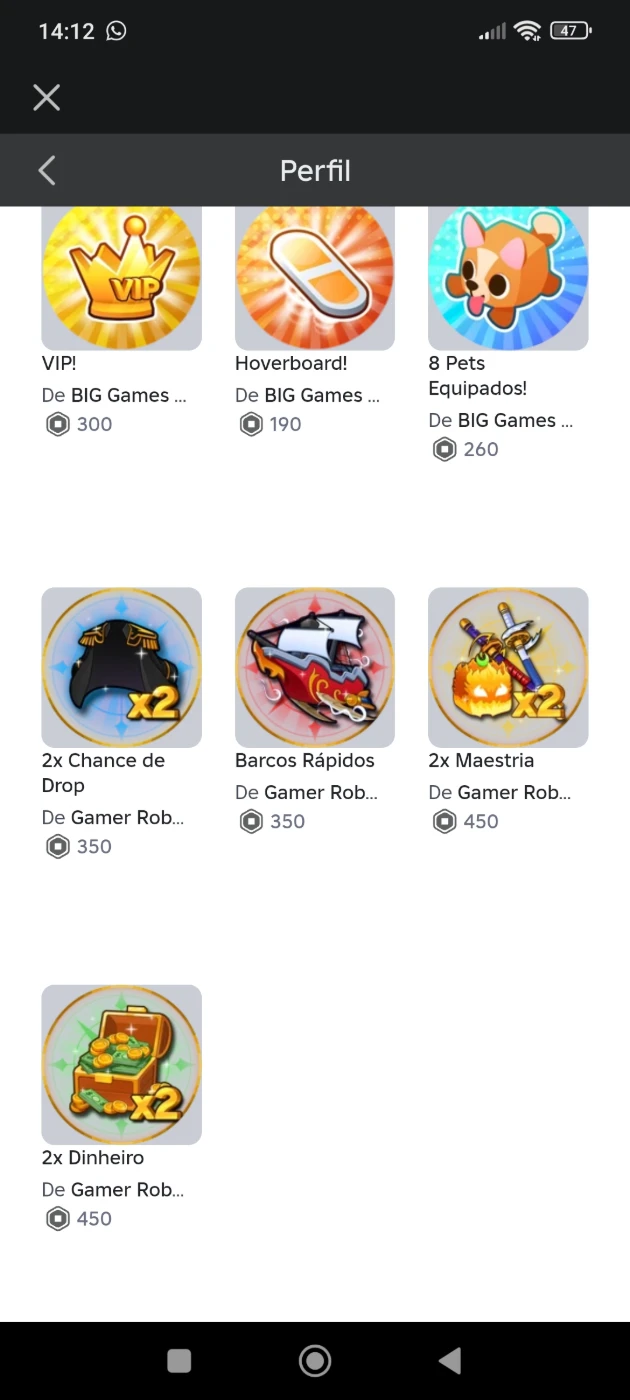Screen dimensions: 630x1400
Task: Open the 2x Dinheiro game pass
Action: 121,1064
